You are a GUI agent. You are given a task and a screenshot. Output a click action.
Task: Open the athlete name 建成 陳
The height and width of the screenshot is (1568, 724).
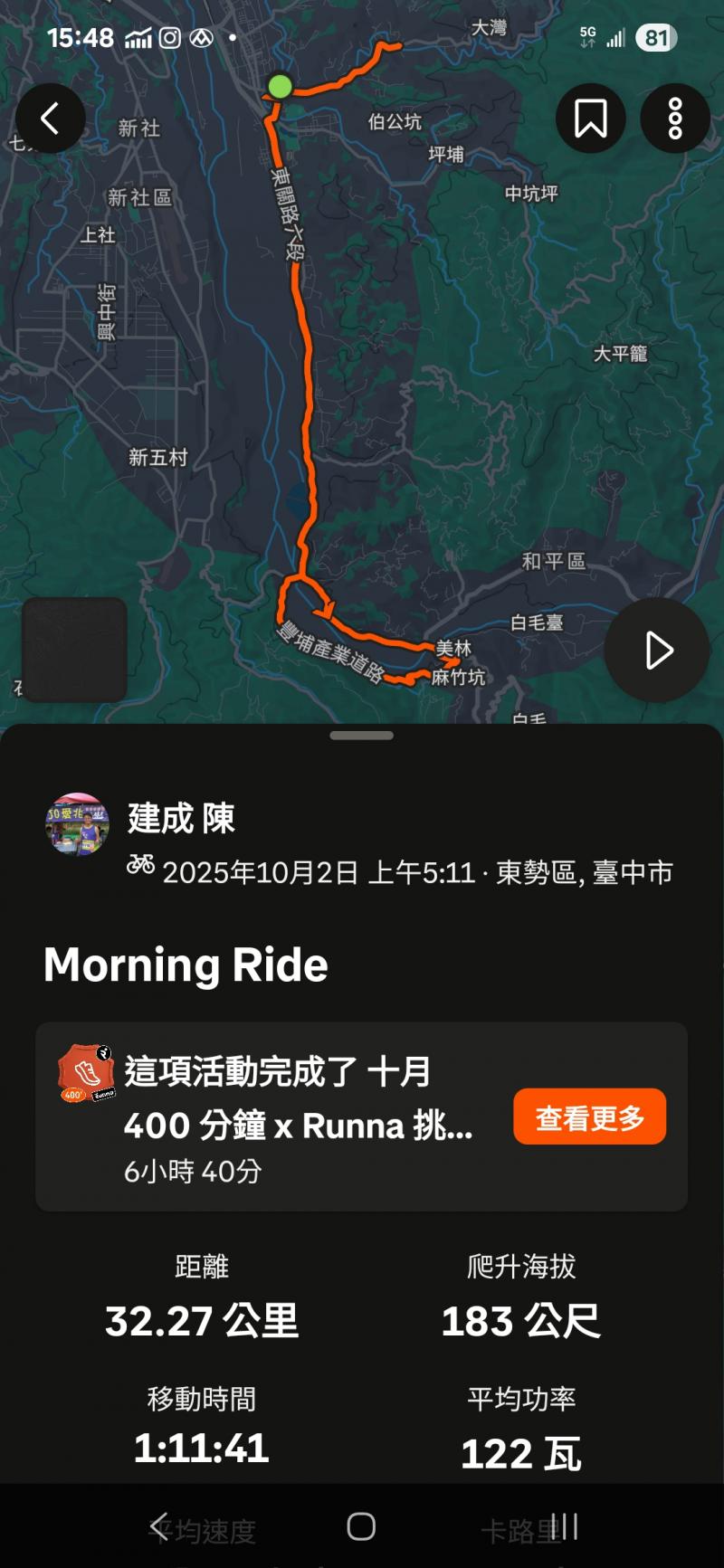point(181,818)
